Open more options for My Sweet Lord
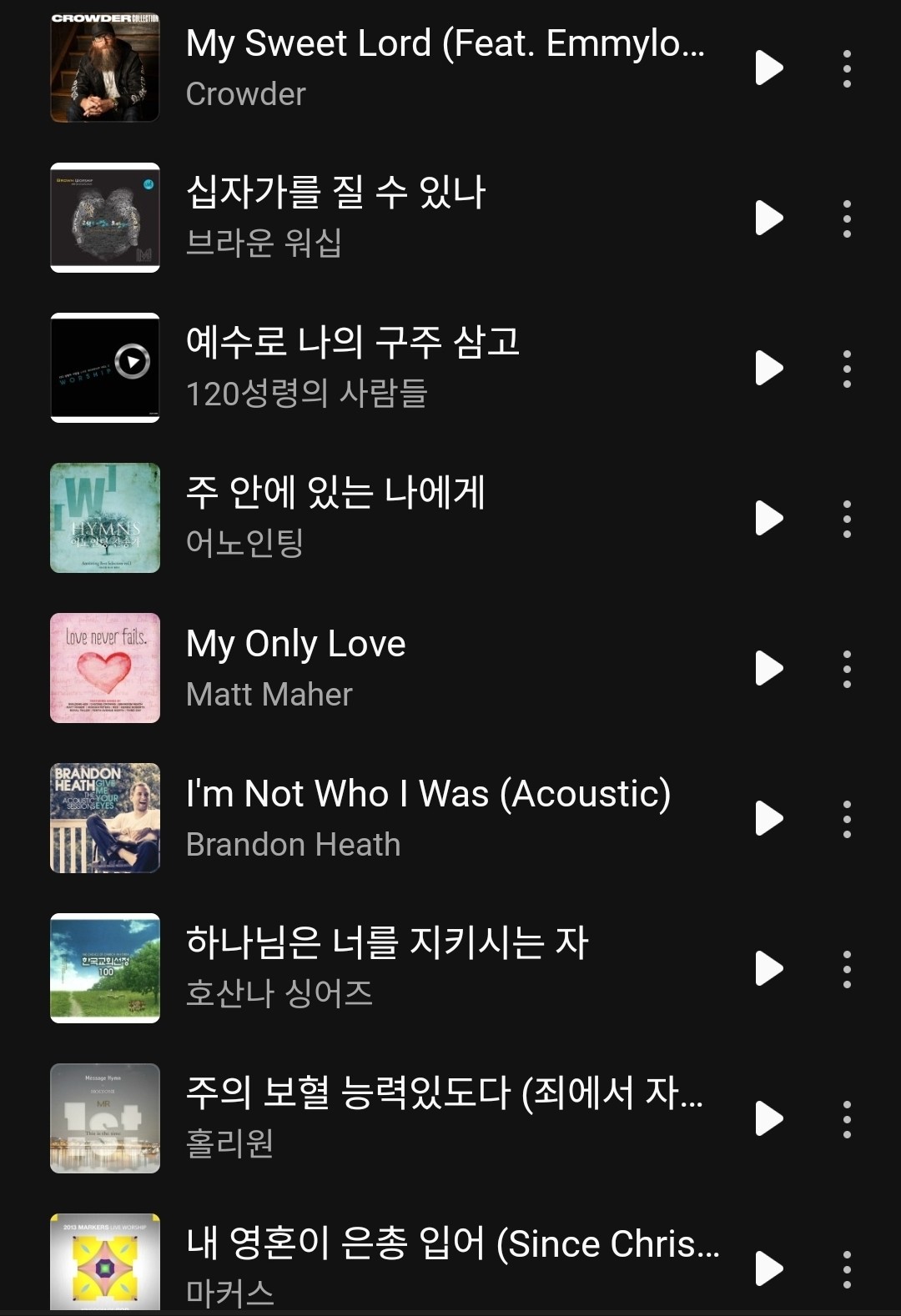 (847, 68)
